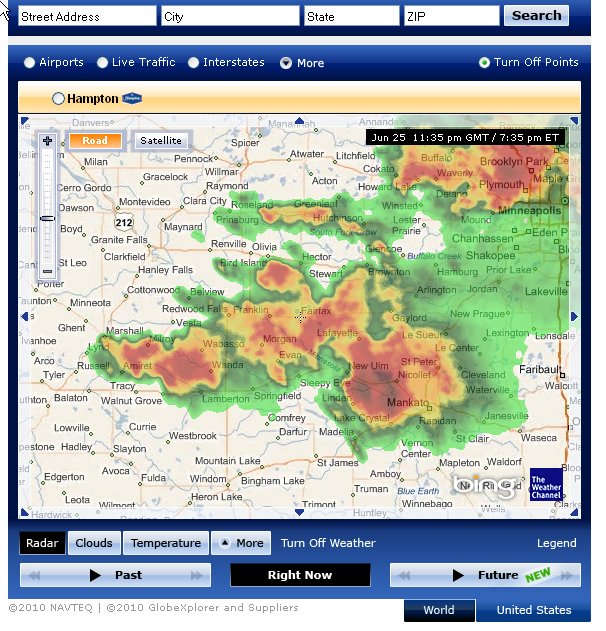
Task: Switch map to Road view
Action: tap(95, 140)
